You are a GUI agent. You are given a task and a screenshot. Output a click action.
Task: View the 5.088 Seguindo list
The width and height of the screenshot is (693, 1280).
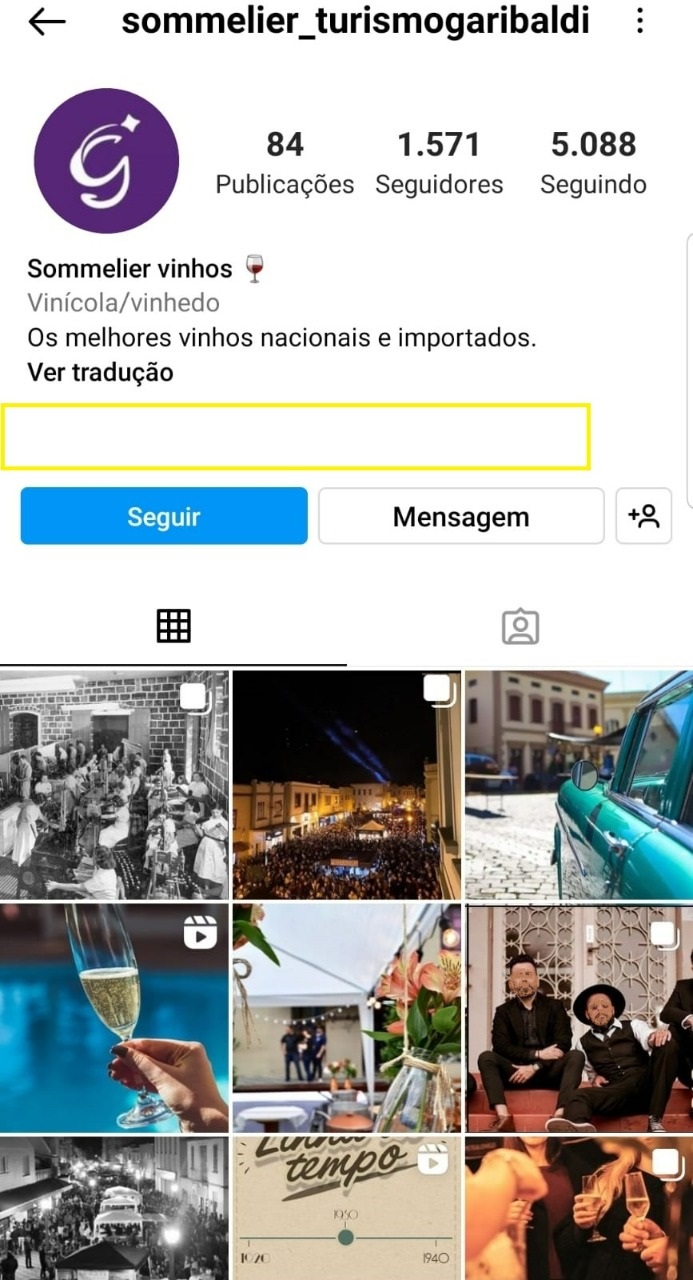[593, 163]
